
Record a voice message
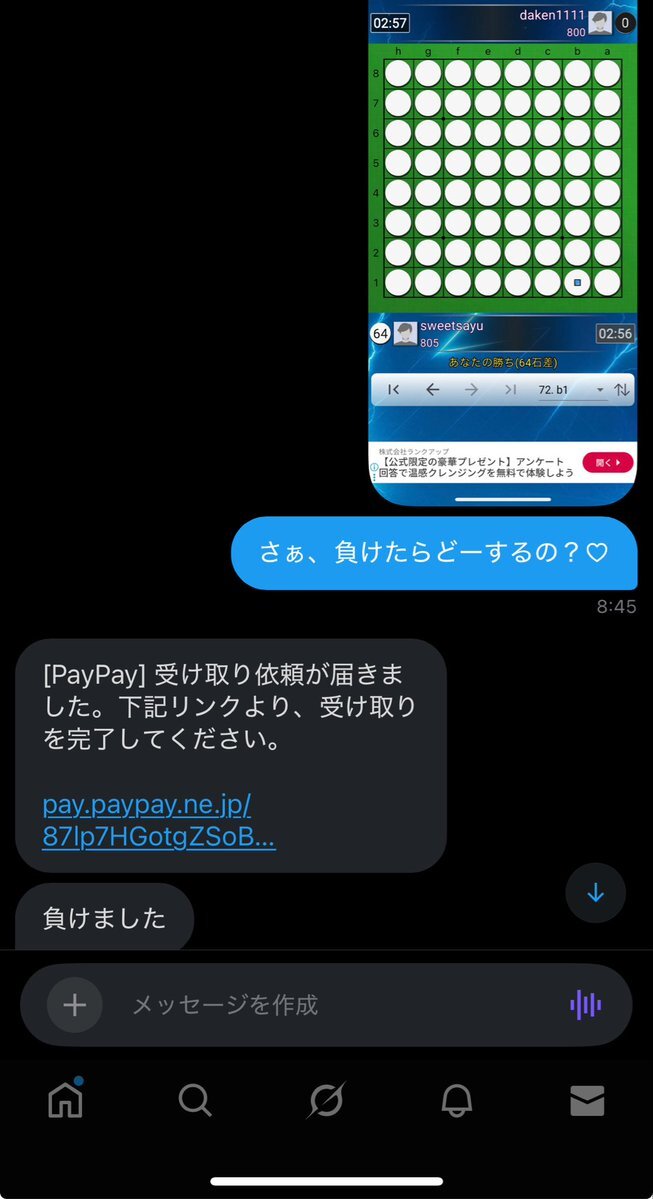coord(586,1004)
